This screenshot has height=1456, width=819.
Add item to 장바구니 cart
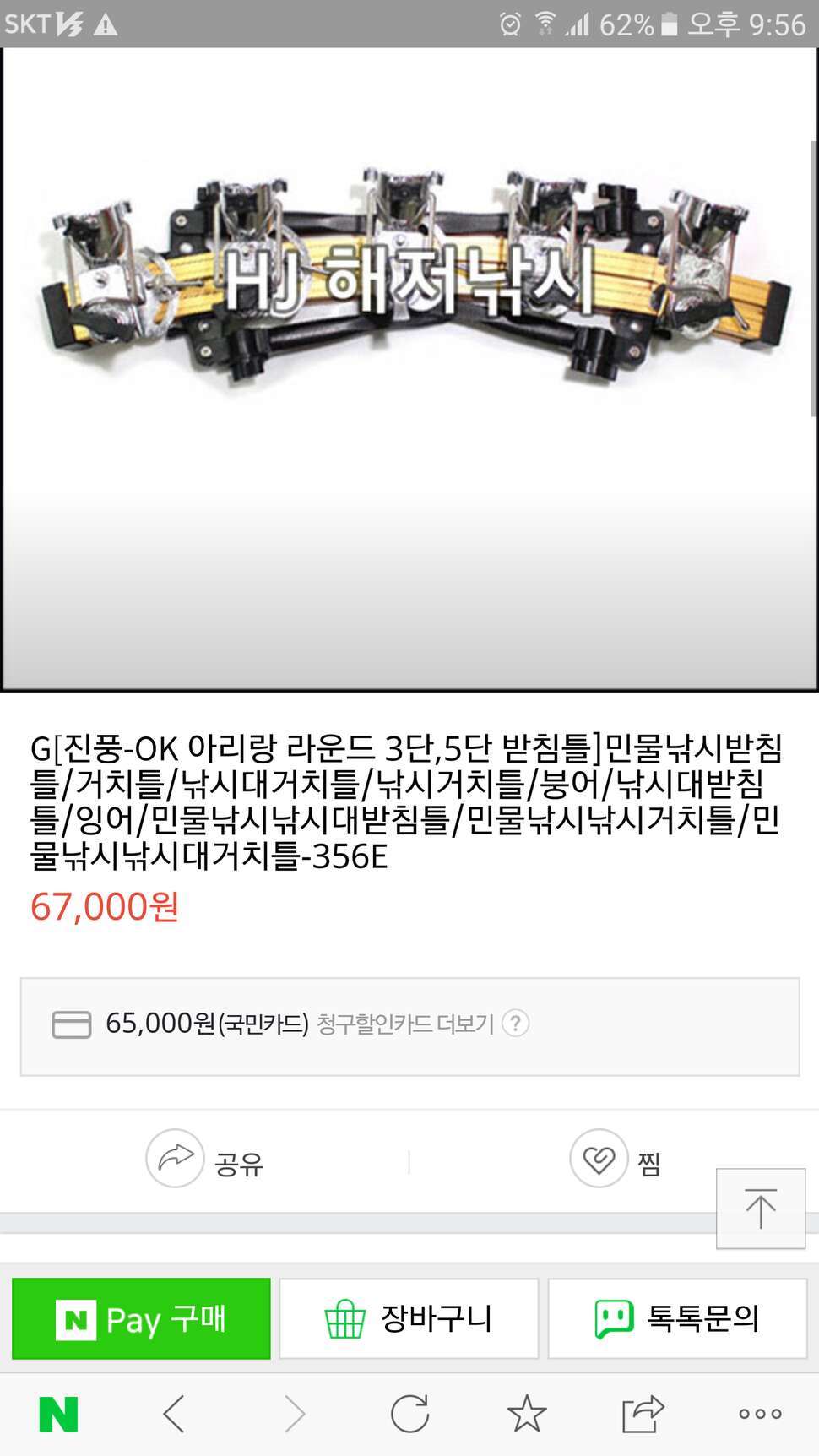pos(409,1318)
